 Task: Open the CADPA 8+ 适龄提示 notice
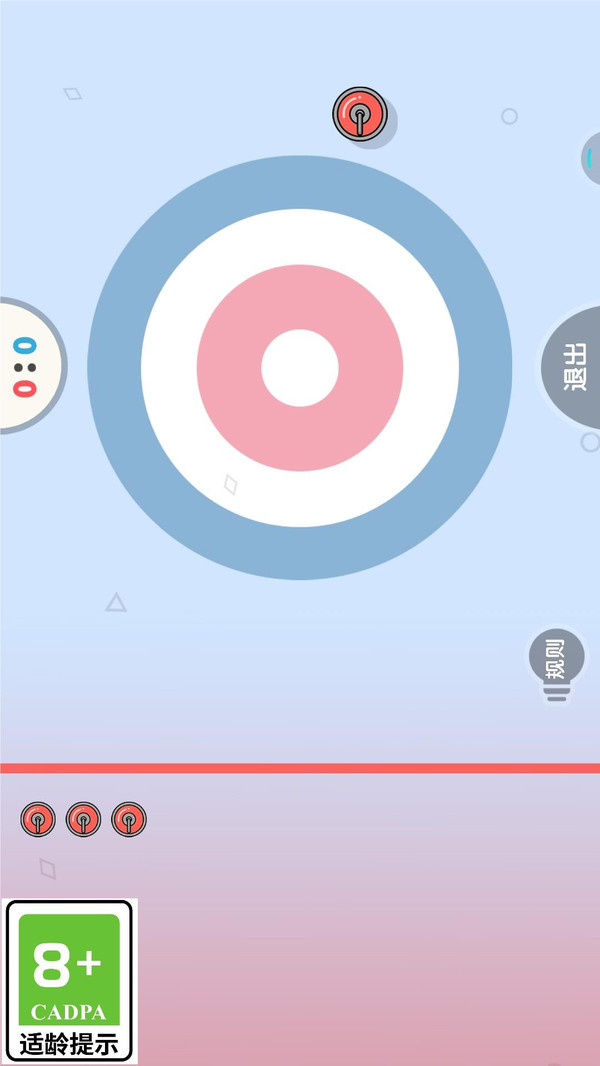69,980
